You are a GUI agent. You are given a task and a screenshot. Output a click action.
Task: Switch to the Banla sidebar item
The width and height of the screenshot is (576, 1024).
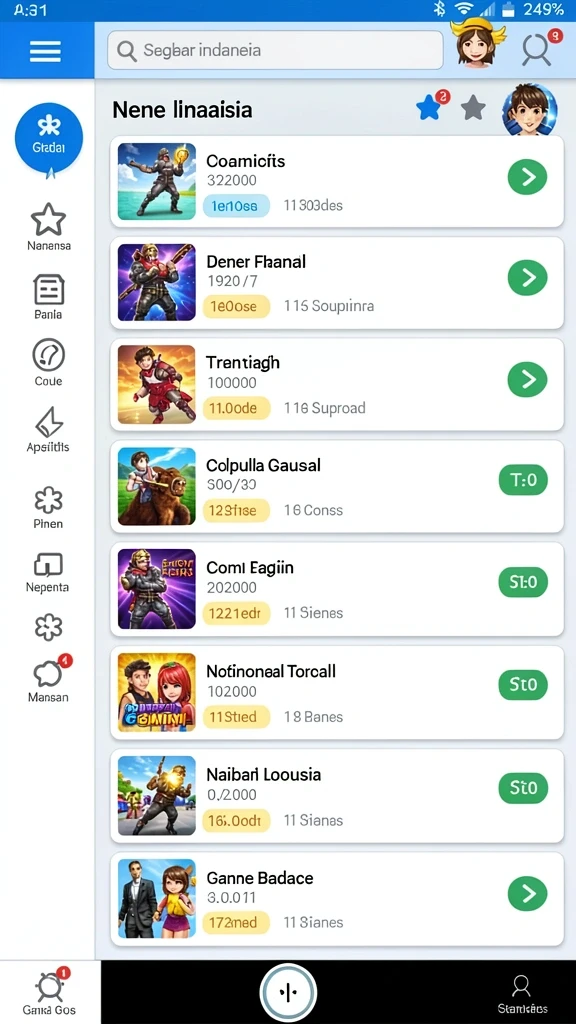coord(48,297)
